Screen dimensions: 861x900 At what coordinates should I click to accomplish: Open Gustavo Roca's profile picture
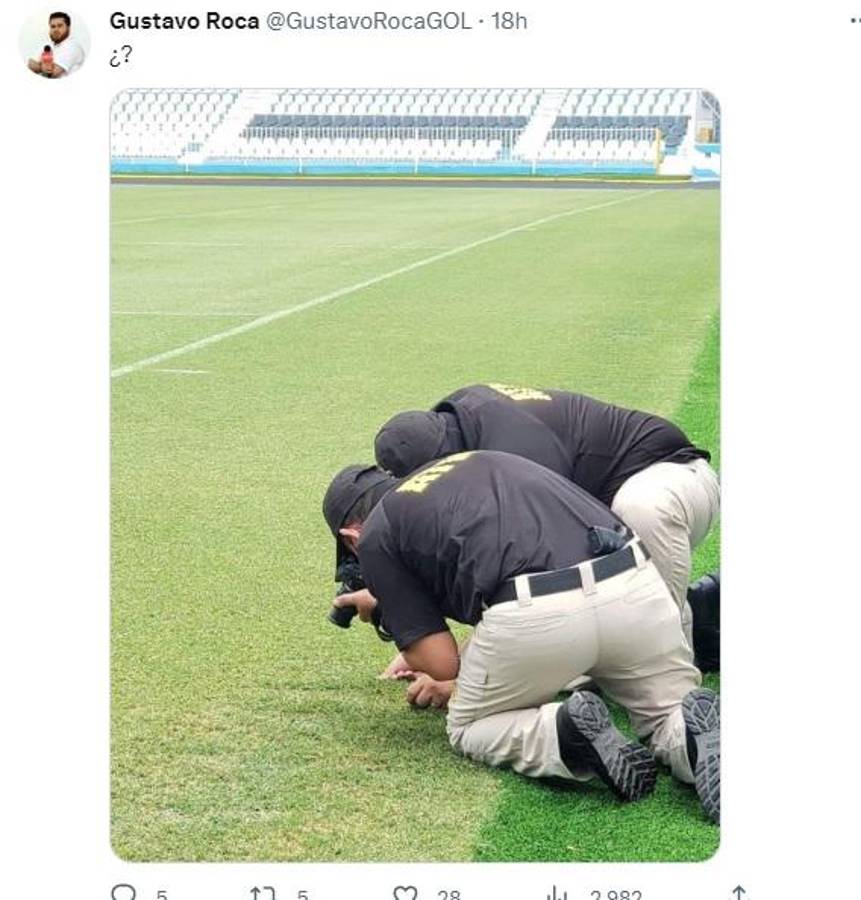click(54, 45)
